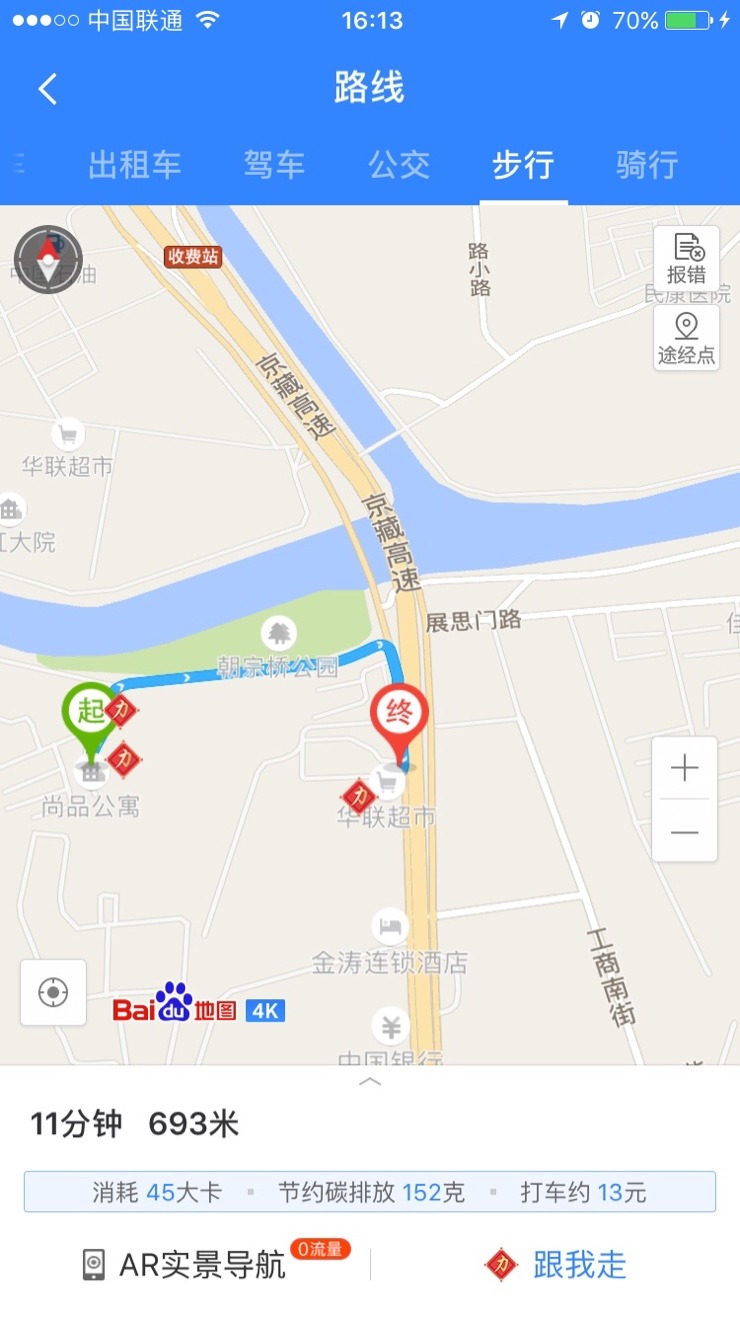Select the 步行 walking tab
Screen dimensions: 740x1317
523,165
